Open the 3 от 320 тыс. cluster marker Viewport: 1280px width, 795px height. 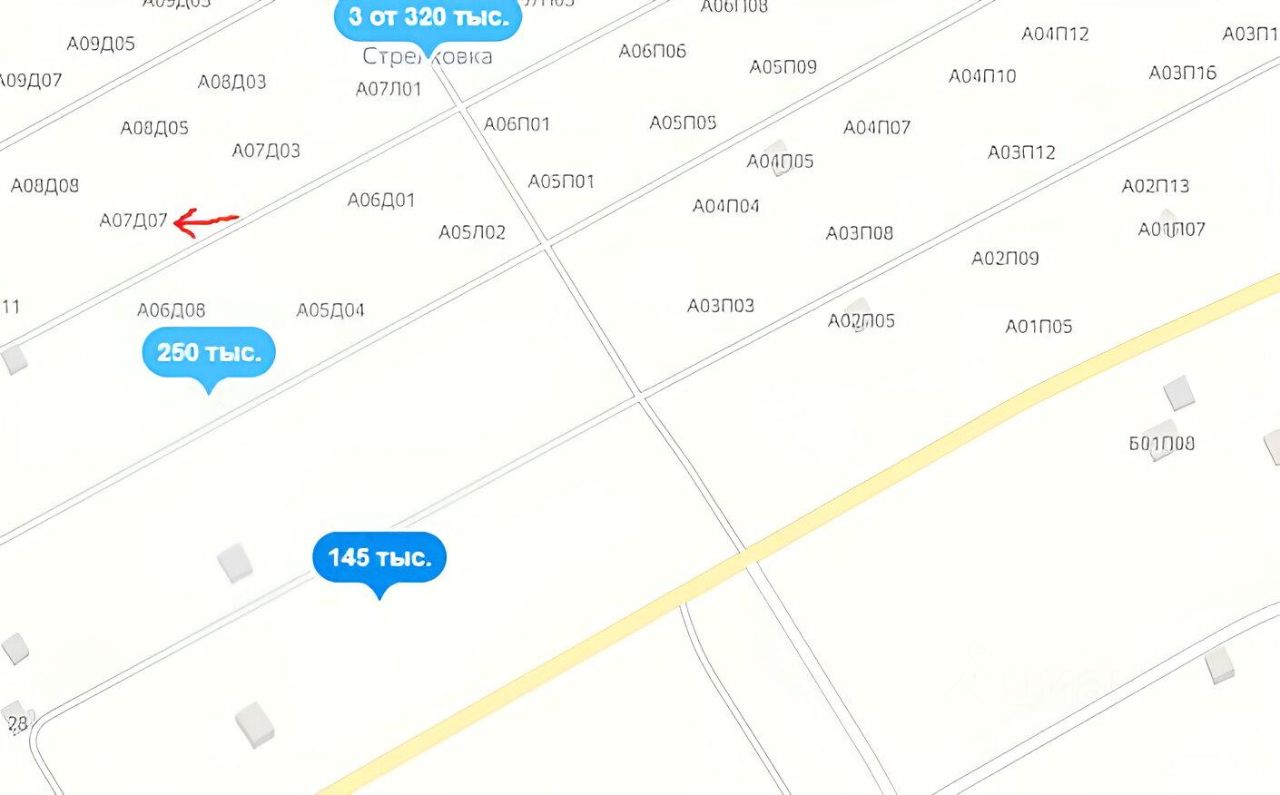point(428,18)
